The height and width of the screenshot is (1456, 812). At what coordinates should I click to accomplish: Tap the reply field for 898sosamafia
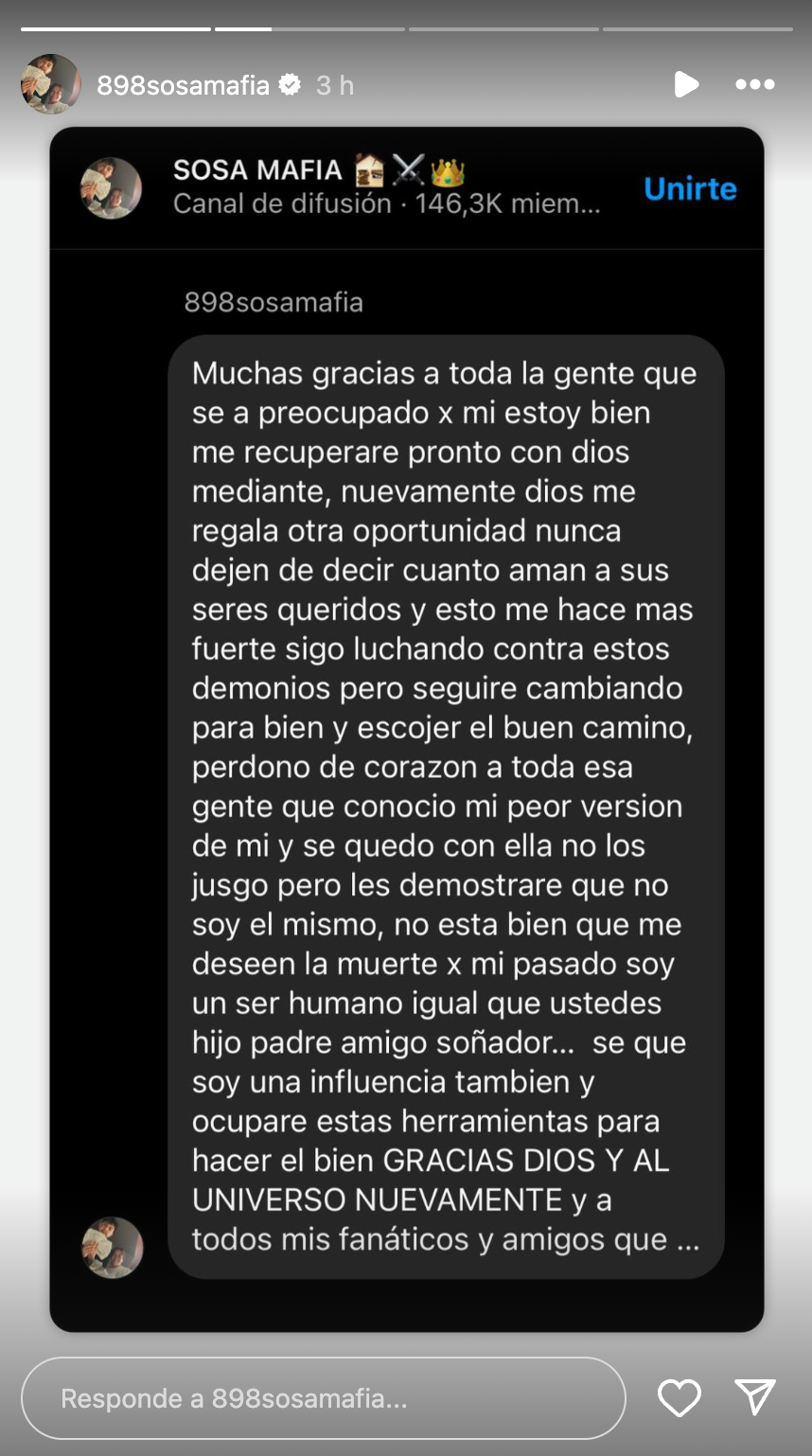[323, 1398]
